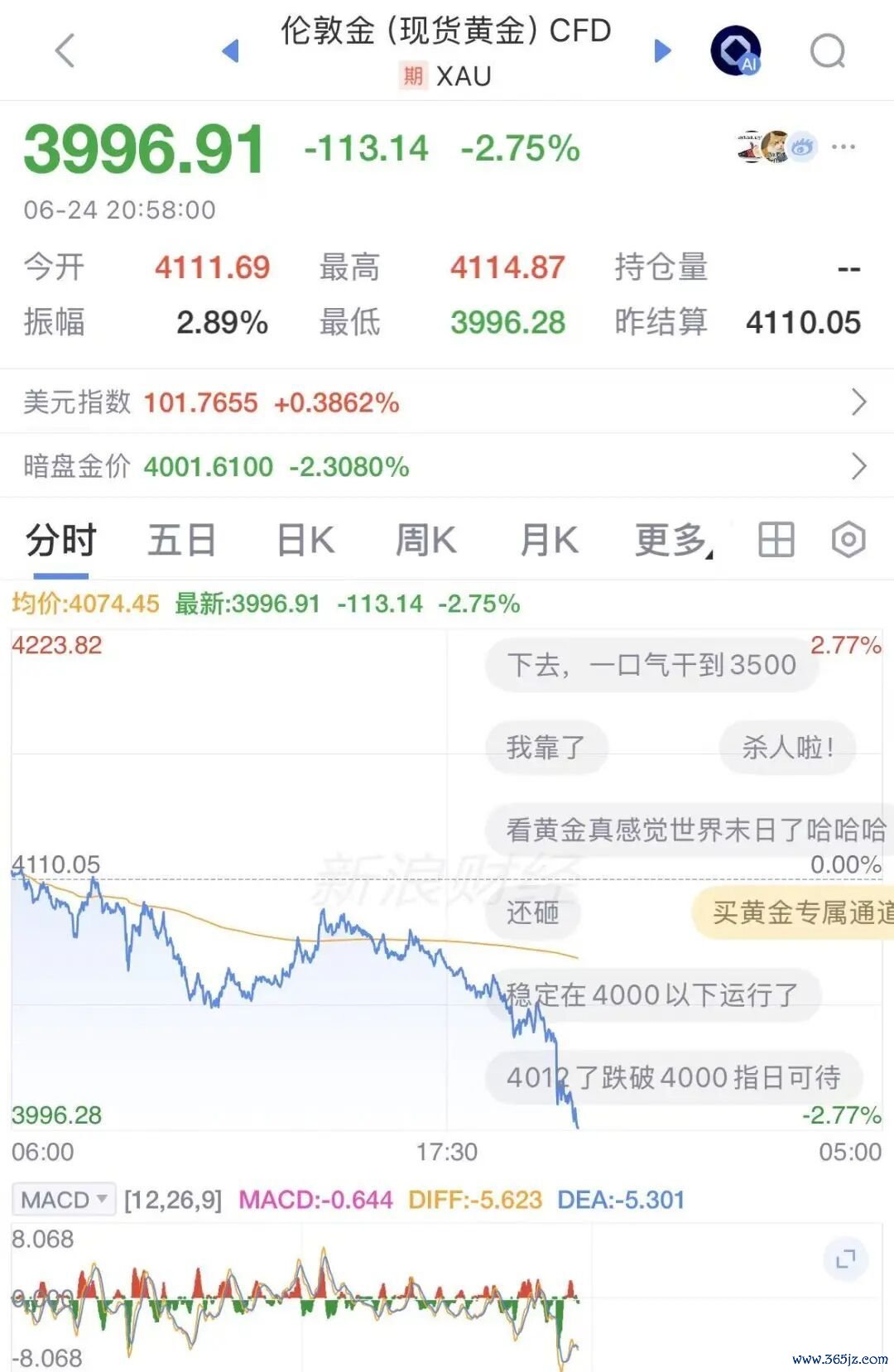Screen dimensions: 894x1372
Task: Open the 美元指数 row
Action: click(447, 402)
